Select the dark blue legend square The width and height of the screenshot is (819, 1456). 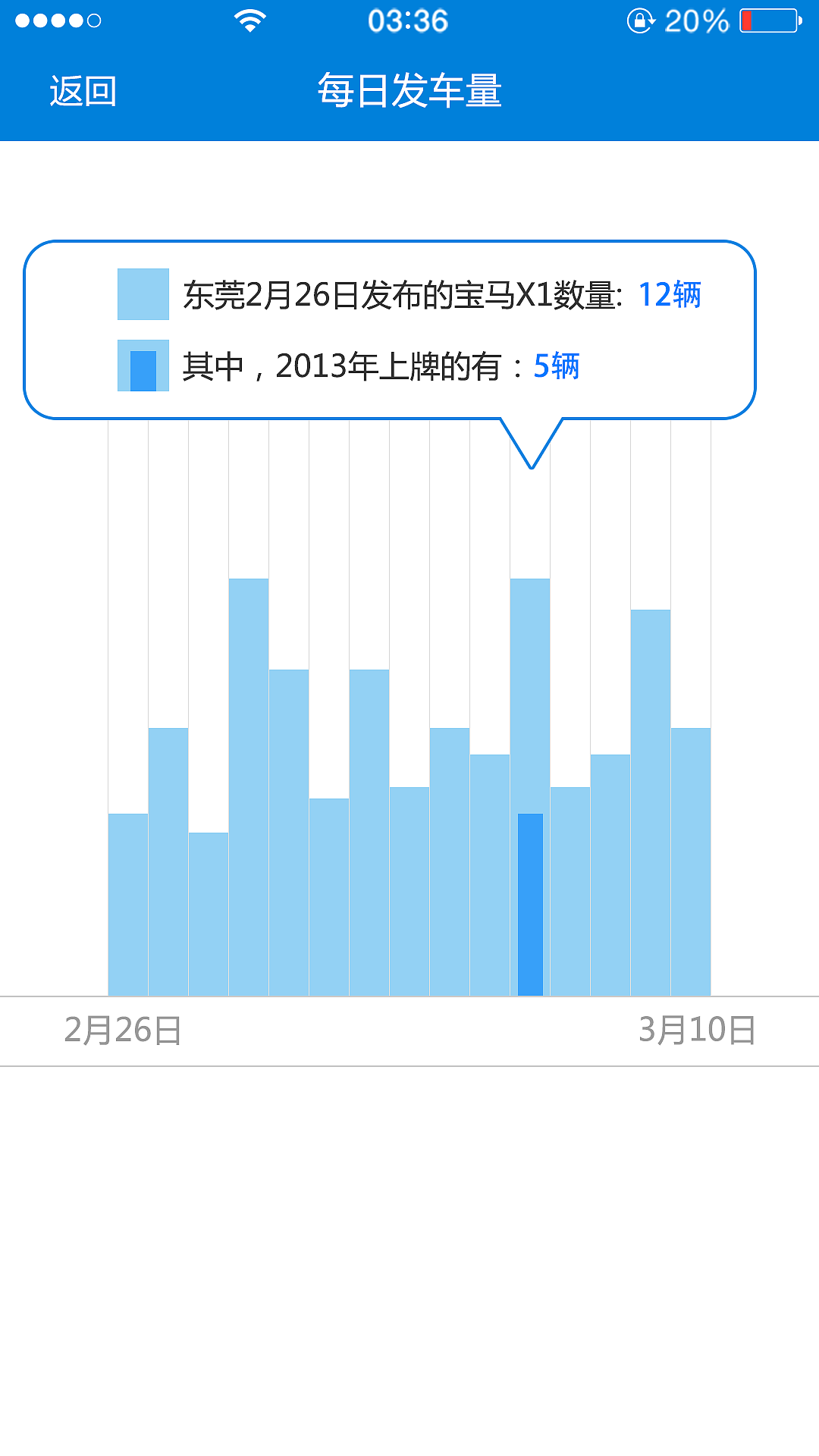[144, 366]
